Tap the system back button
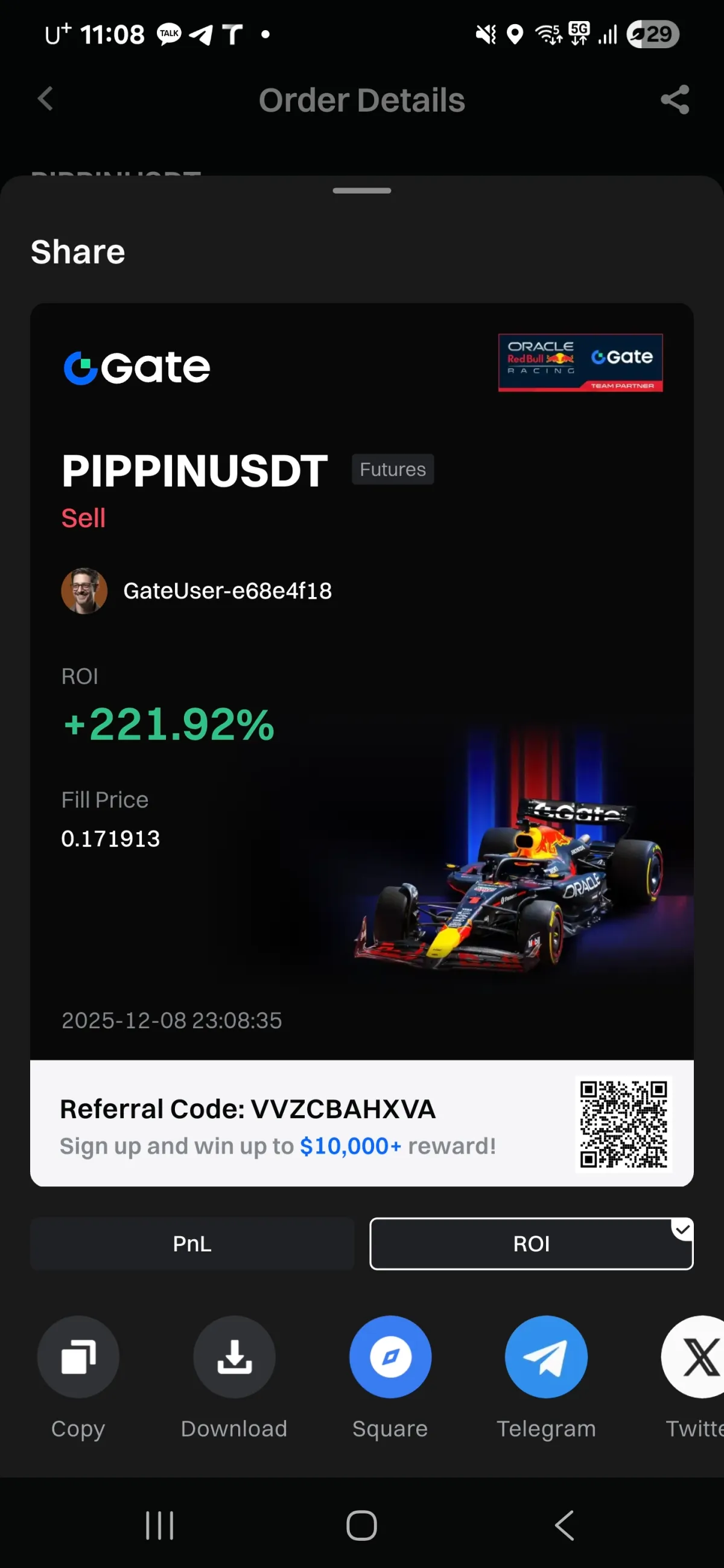The width and height of the screenshot is (724, 1568). coord(564,1525)
